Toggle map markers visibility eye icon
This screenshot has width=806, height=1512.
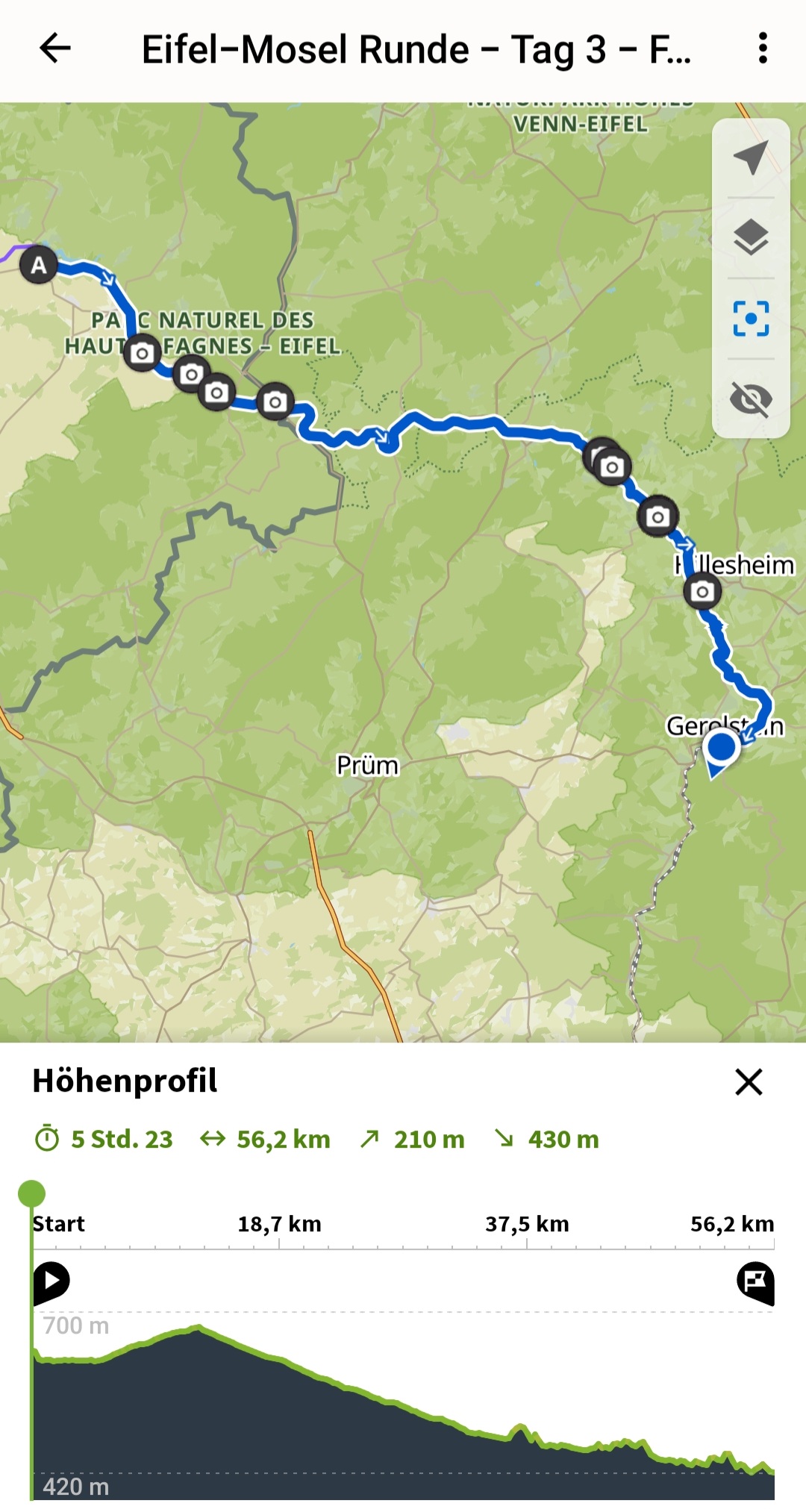click(x=751, y=399)
